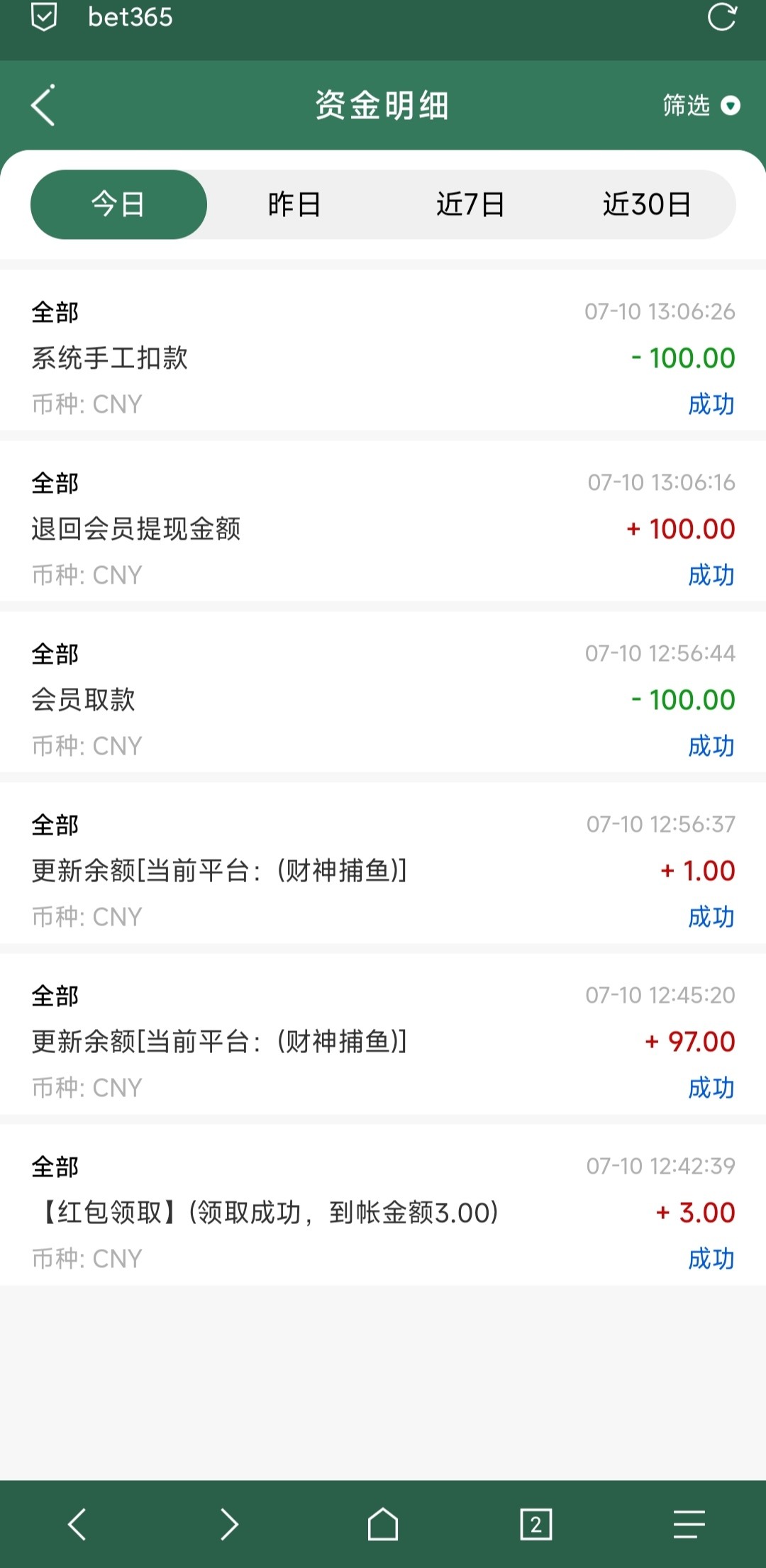Select the 今日 tab

tap(118, 204)
